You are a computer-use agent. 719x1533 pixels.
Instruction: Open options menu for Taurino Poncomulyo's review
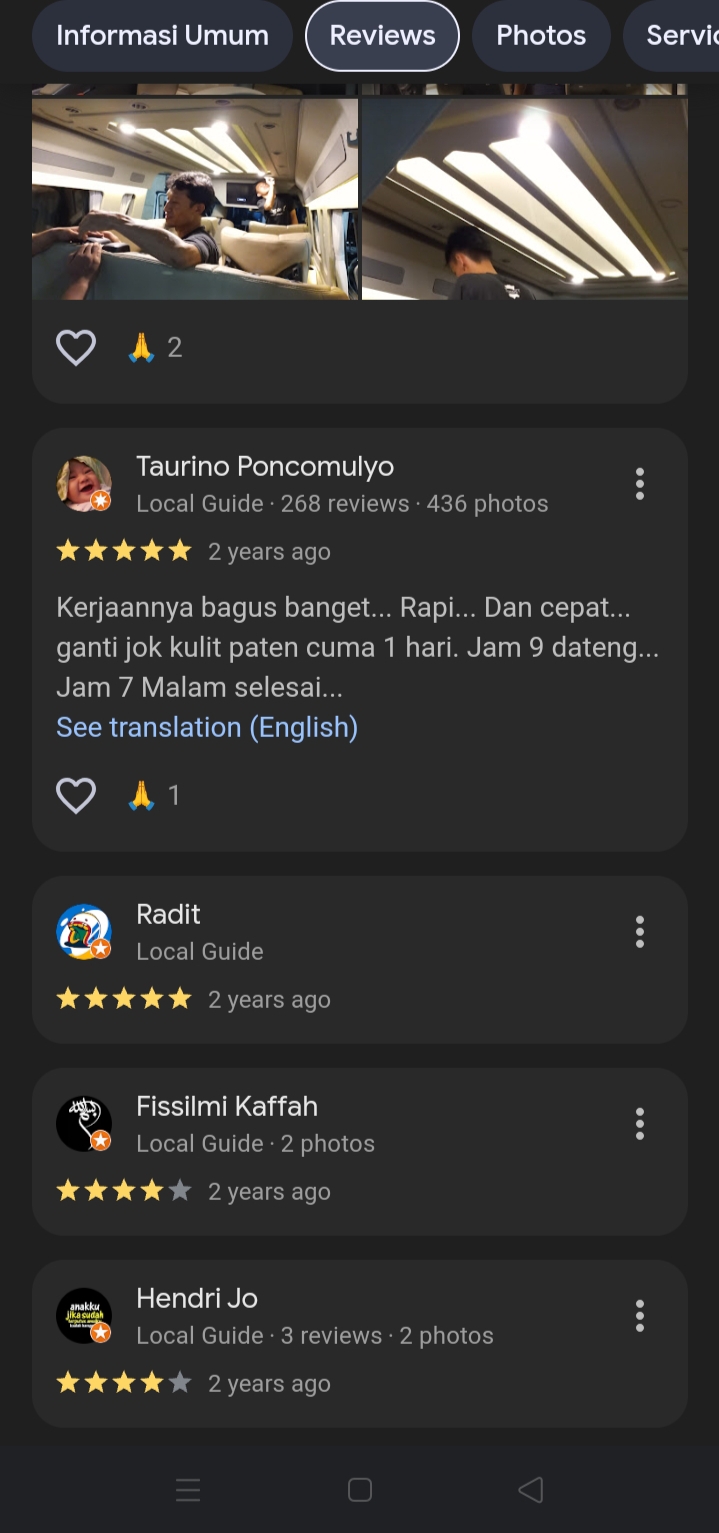pyautogui.click(x=640, y=484)
